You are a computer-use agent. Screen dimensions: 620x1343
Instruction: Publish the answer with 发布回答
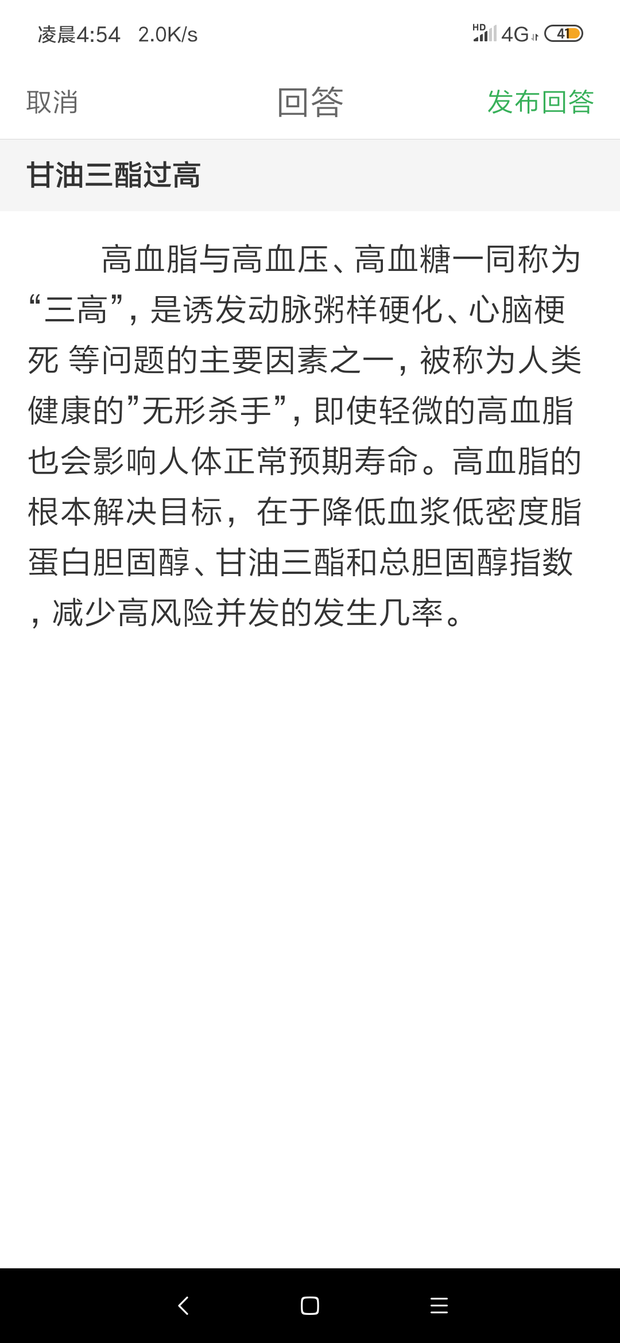(x=540, y=102)
